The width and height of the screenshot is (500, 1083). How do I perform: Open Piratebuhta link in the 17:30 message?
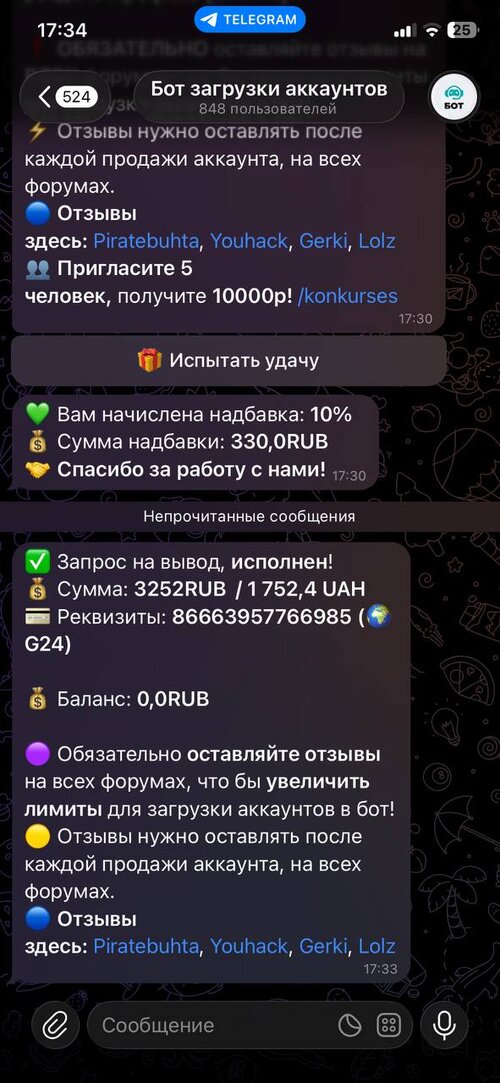point(147,241)
